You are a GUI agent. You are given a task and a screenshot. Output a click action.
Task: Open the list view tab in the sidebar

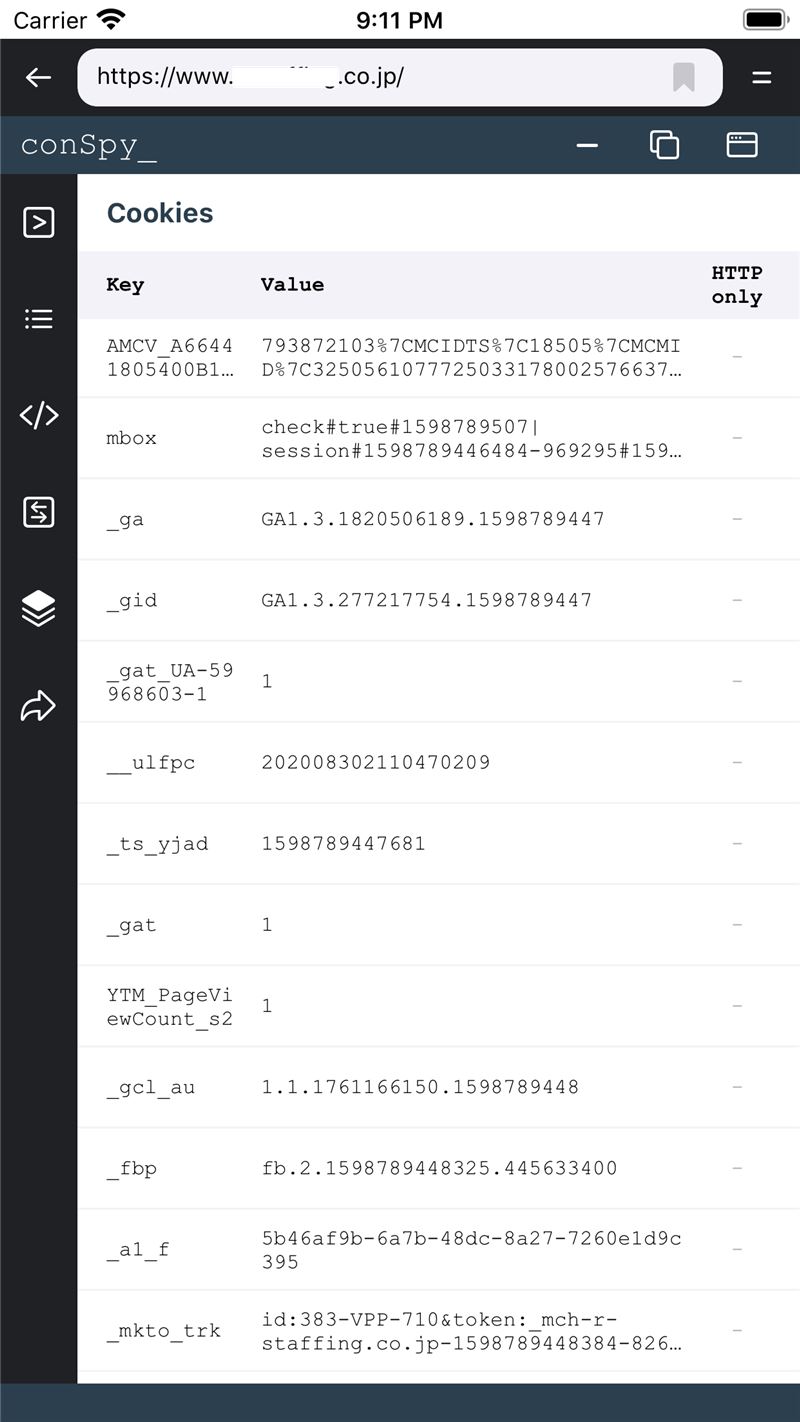pyautogui.click(x=38, y=319)
